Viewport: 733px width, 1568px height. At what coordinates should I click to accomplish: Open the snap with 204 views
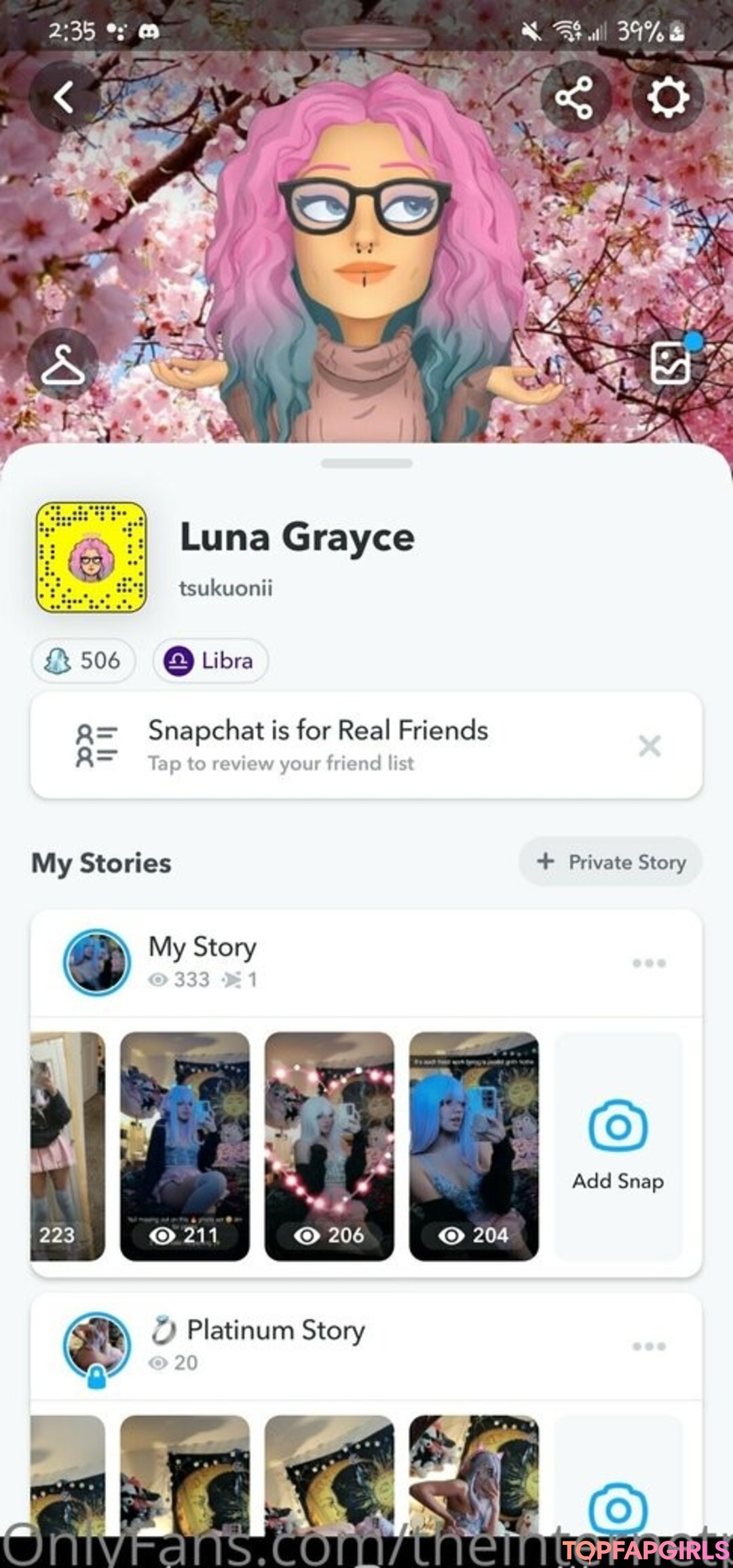point(474,1145)
